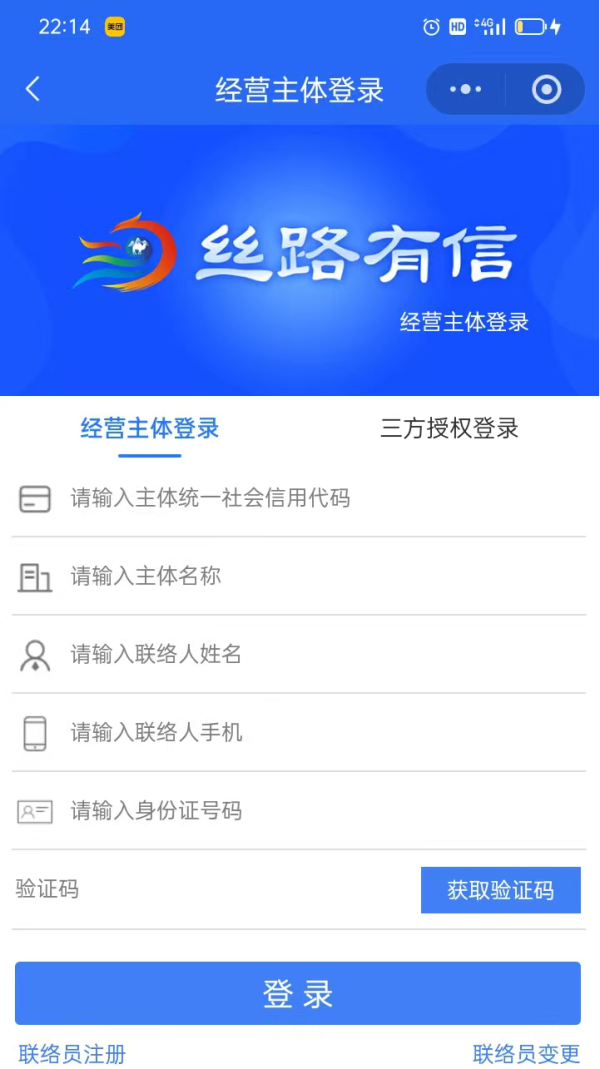Switch to the 三方授权登录 tab
The width and height of the screenshot is (600, 1069).
tap(449, 429)
